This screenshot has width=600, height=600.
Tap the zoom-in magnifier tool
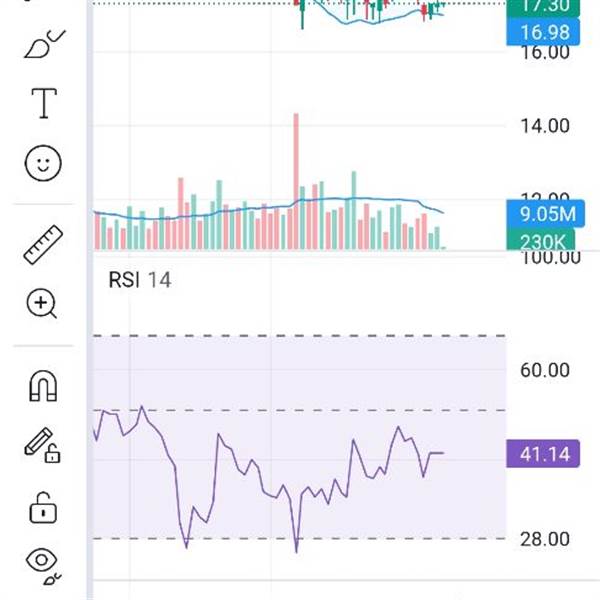coord(42,304)
